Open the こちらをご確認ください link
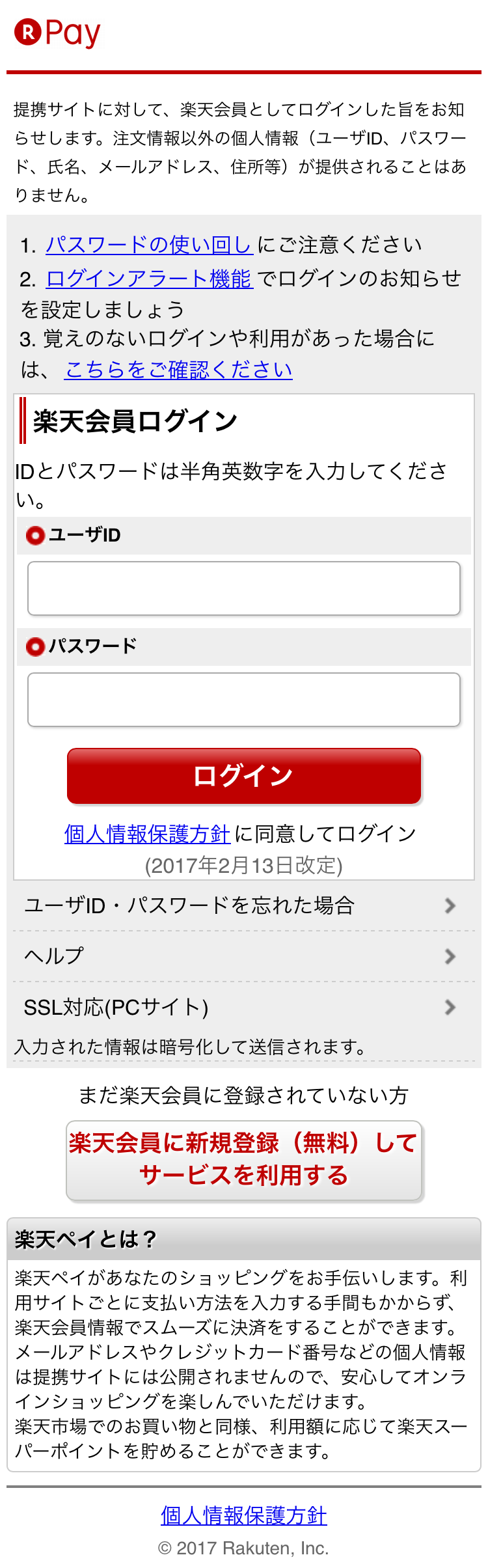 (178, 370)
